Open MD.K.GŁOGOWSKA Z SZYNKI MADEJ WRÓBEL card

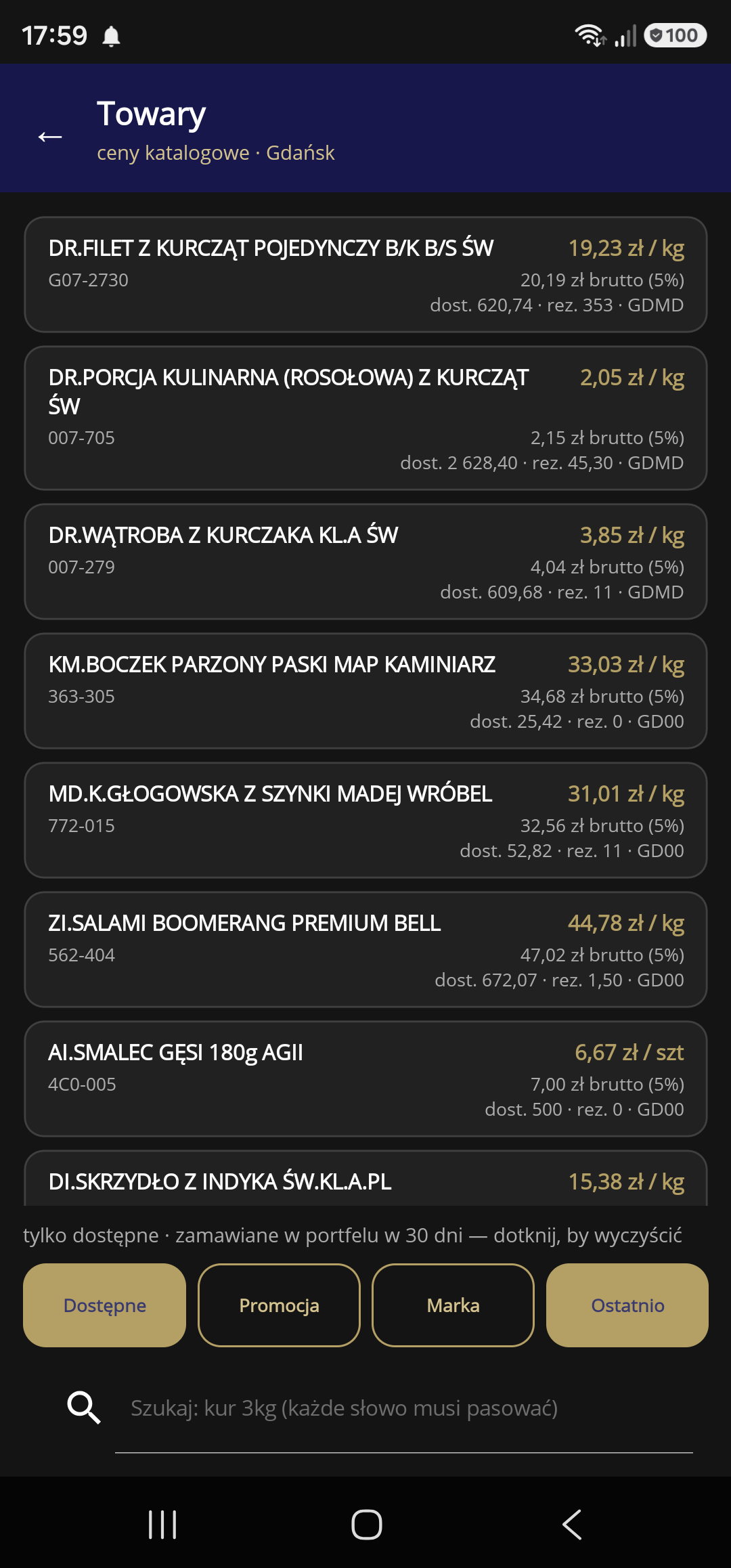365,820
